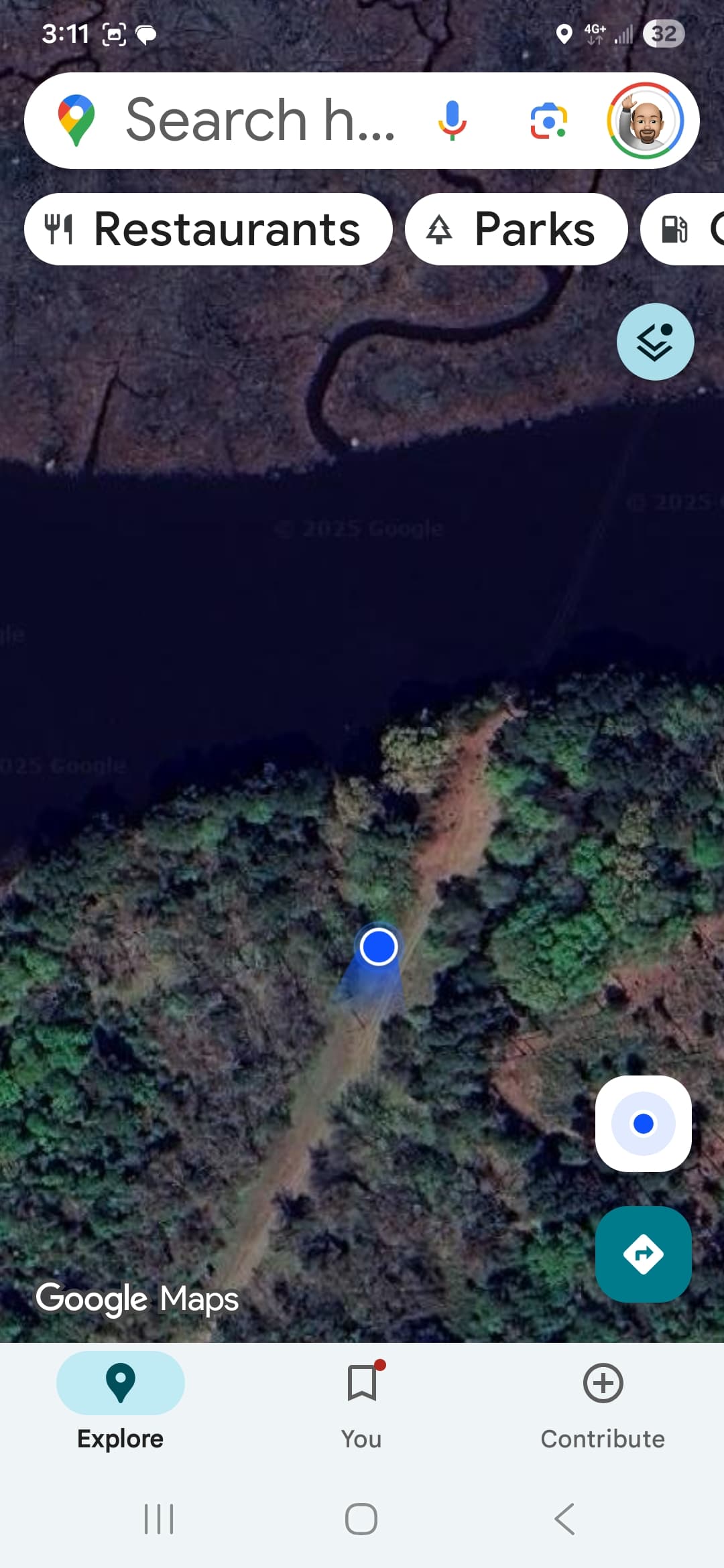Select the Explore tab
Screen dimensions: 724x1568
(121, 1400)
